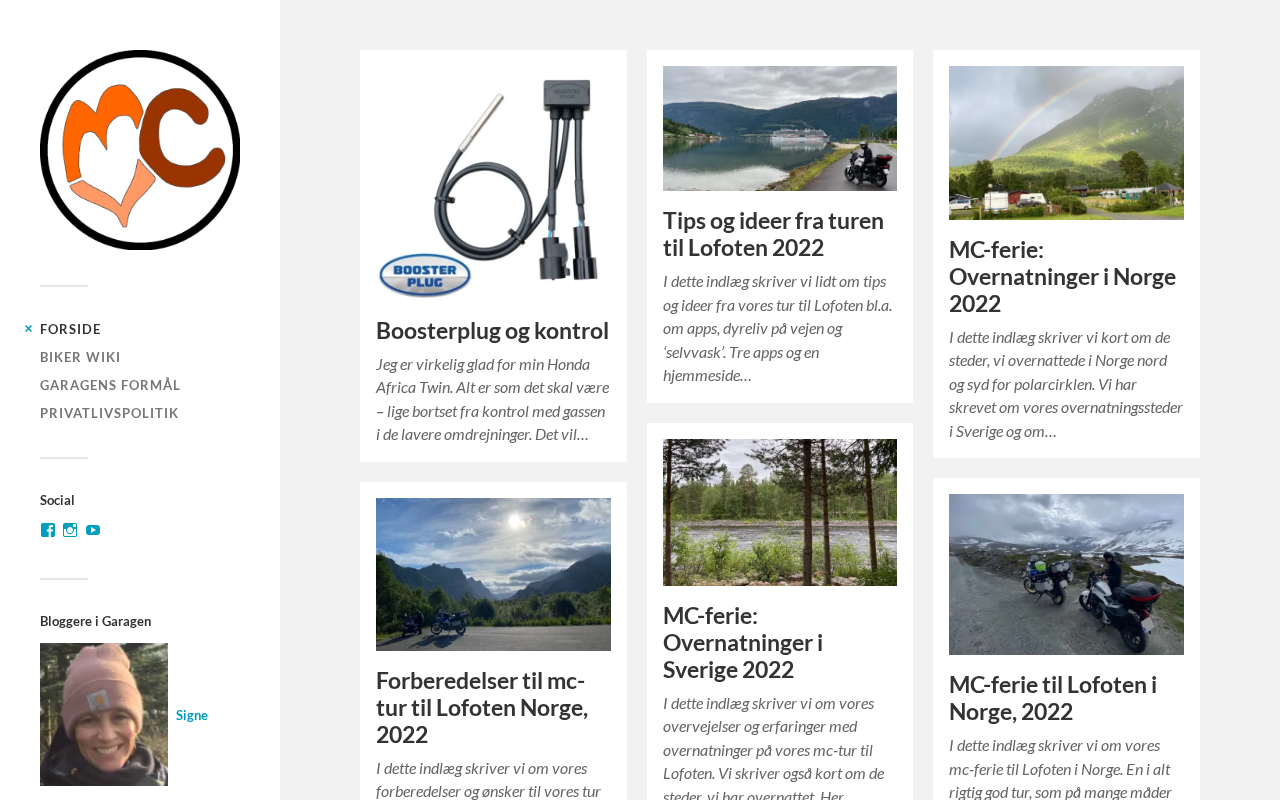Tap the snowy mountain motorcycles image
This screenshot has height=800, width=1280.
pos(1066,574)
